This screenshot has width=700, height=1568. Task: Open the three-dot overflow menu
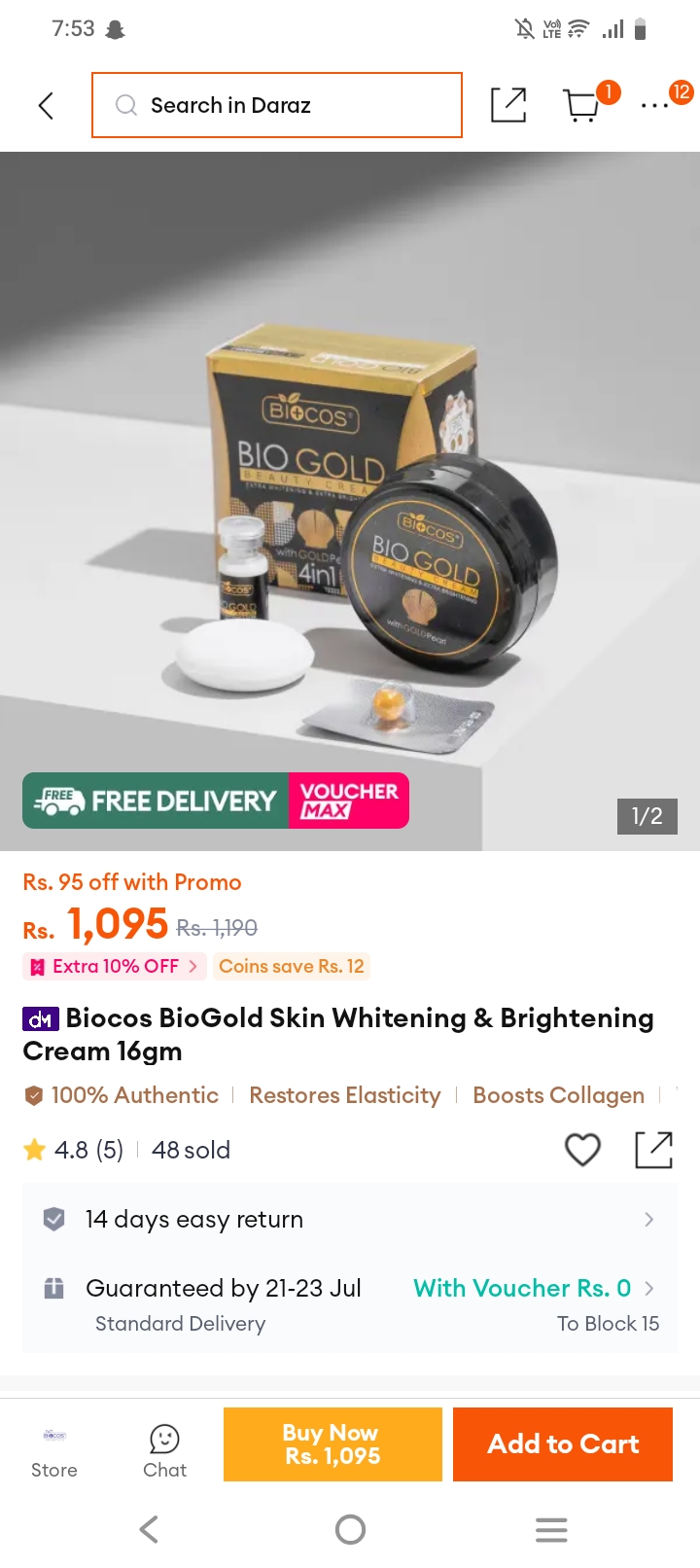coord(655,105)
